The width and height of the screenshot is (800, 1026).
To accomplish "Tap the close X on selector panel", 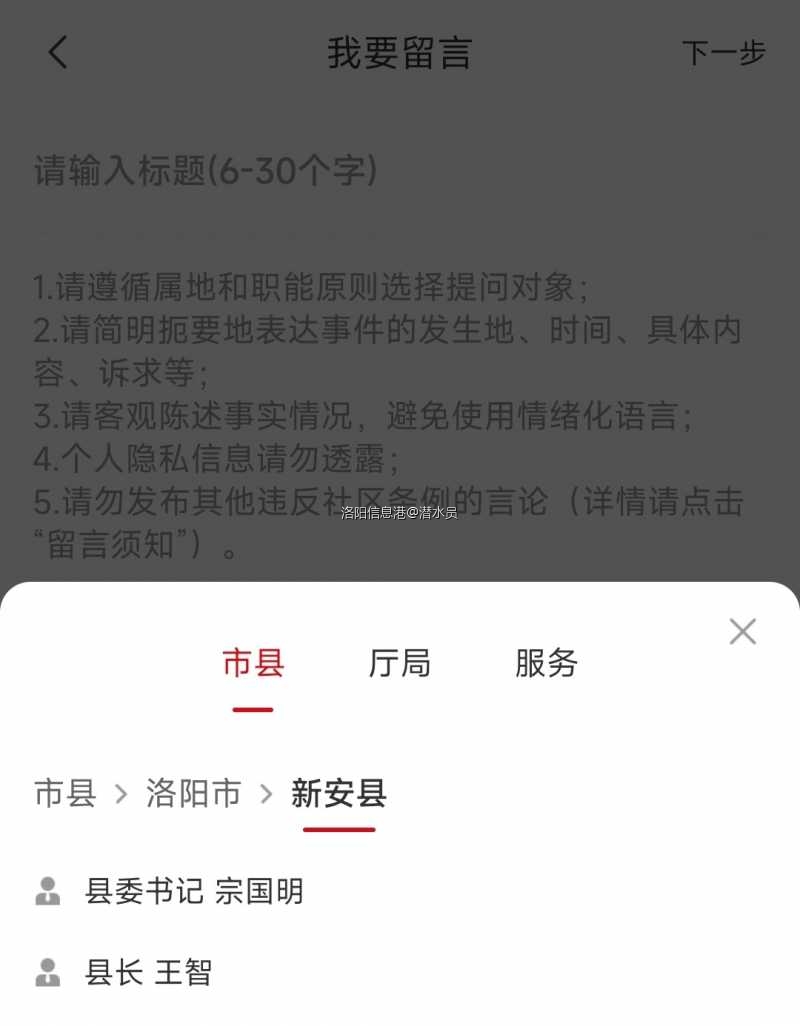I will pos(743,631).
